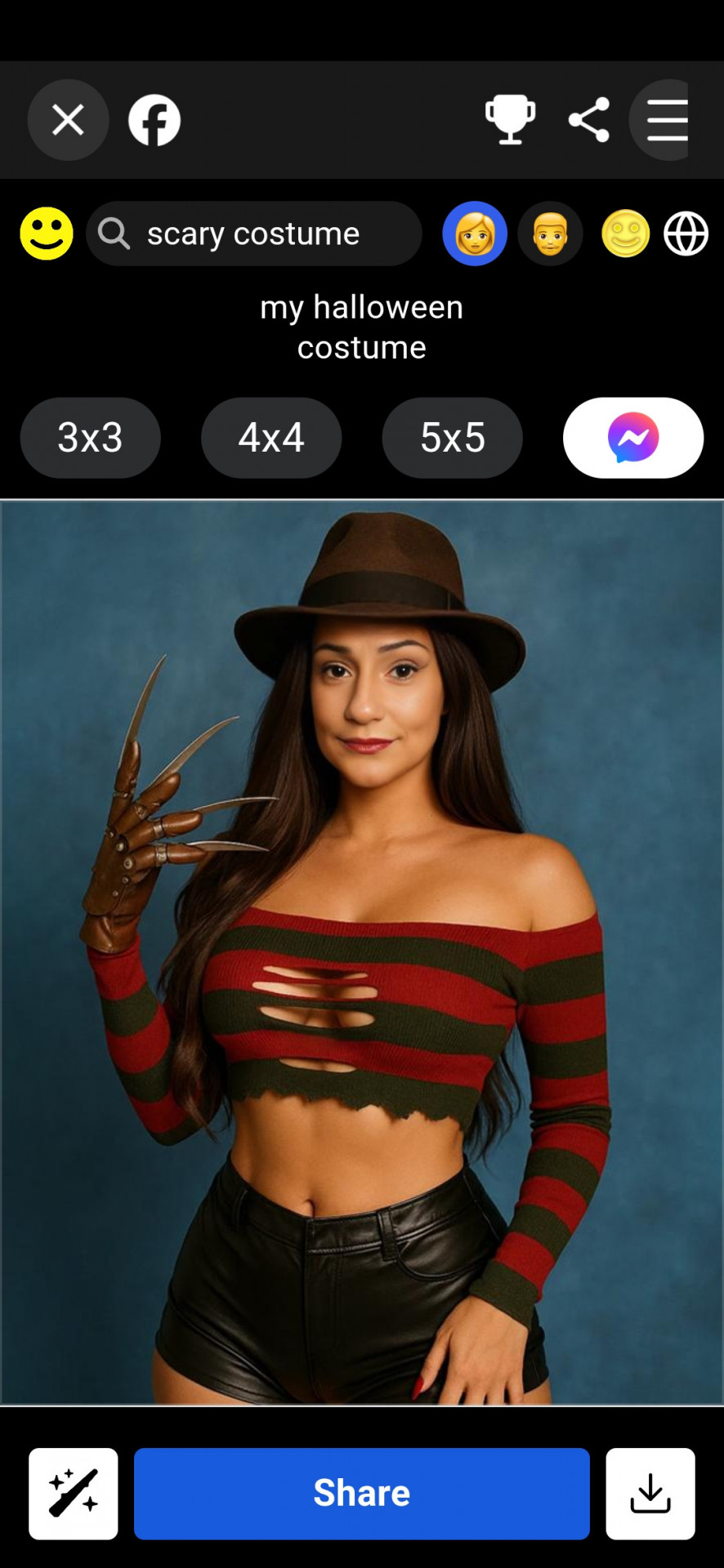Tap the yellow smiley face icon

[47, 234]
